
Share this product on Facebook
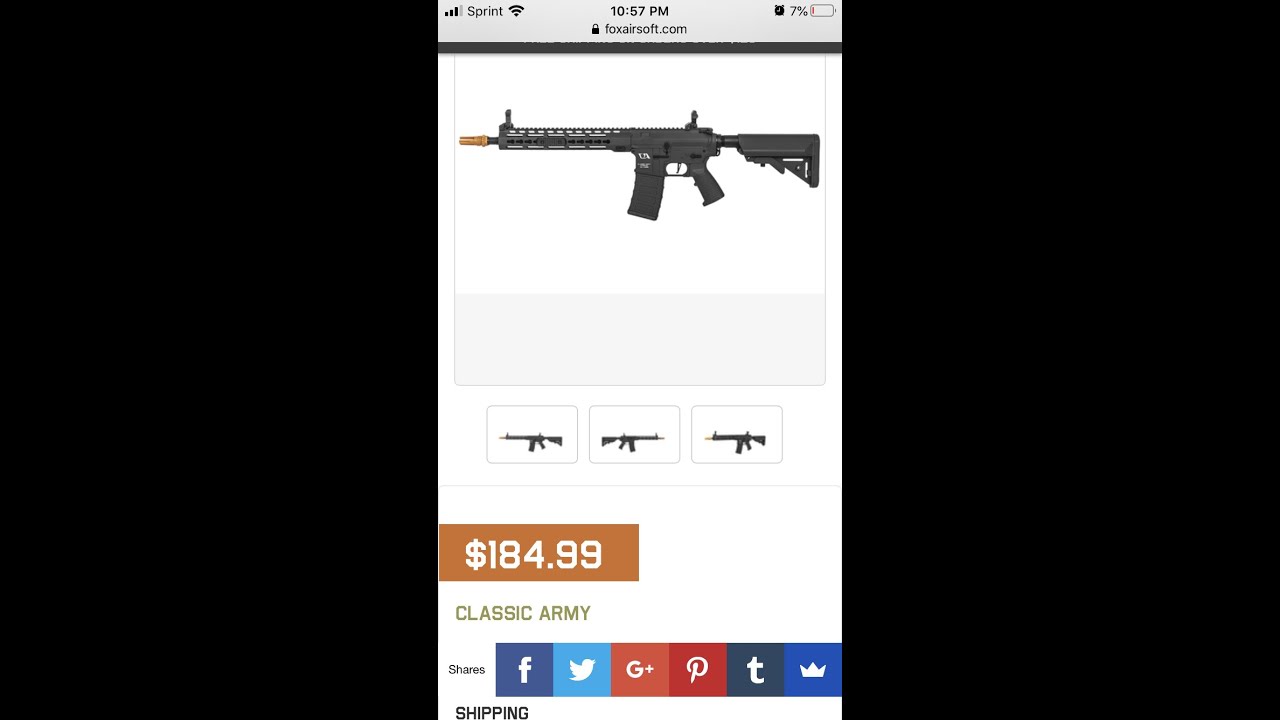[x=524, y=670]
